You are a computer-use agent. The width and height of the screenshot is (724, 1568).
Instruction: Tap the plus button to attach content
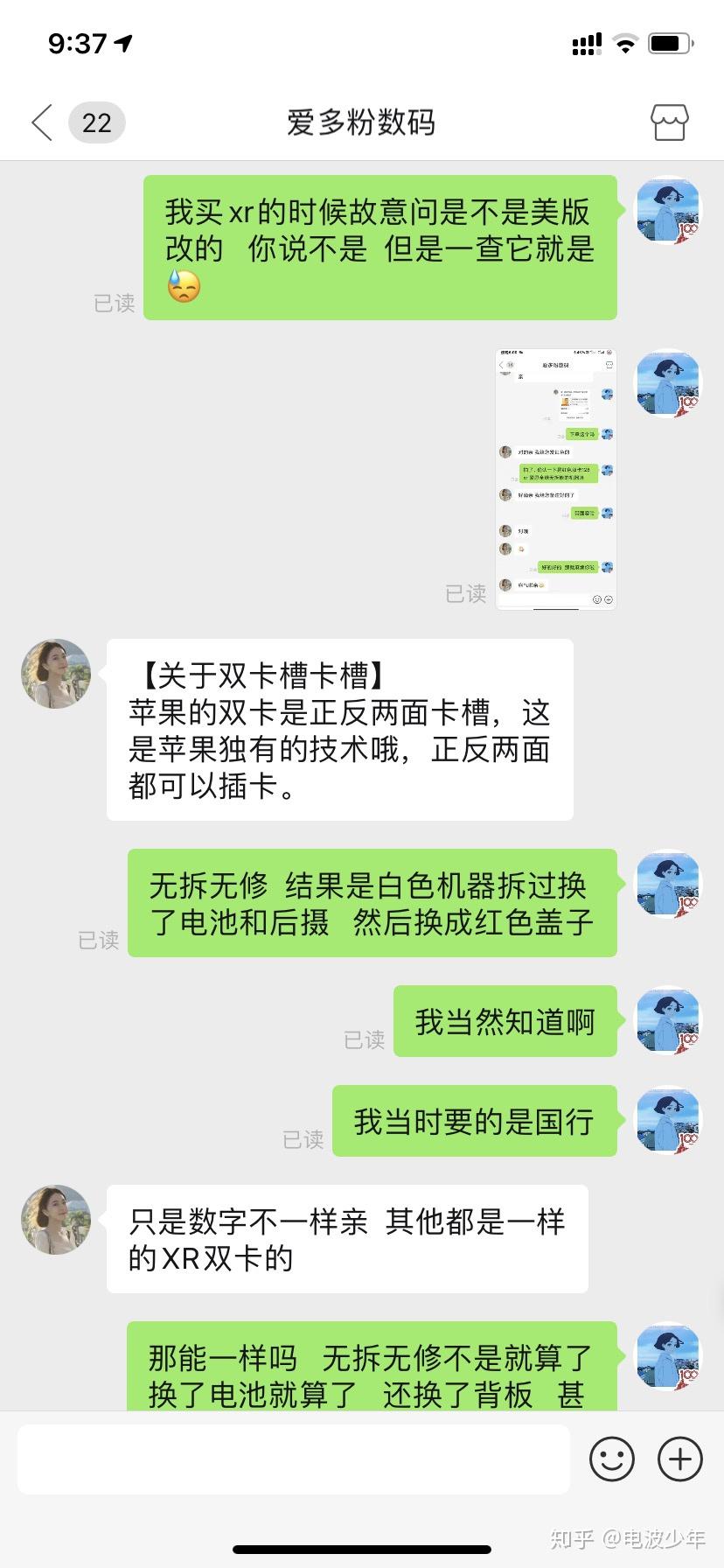[x=679, y=1459]
